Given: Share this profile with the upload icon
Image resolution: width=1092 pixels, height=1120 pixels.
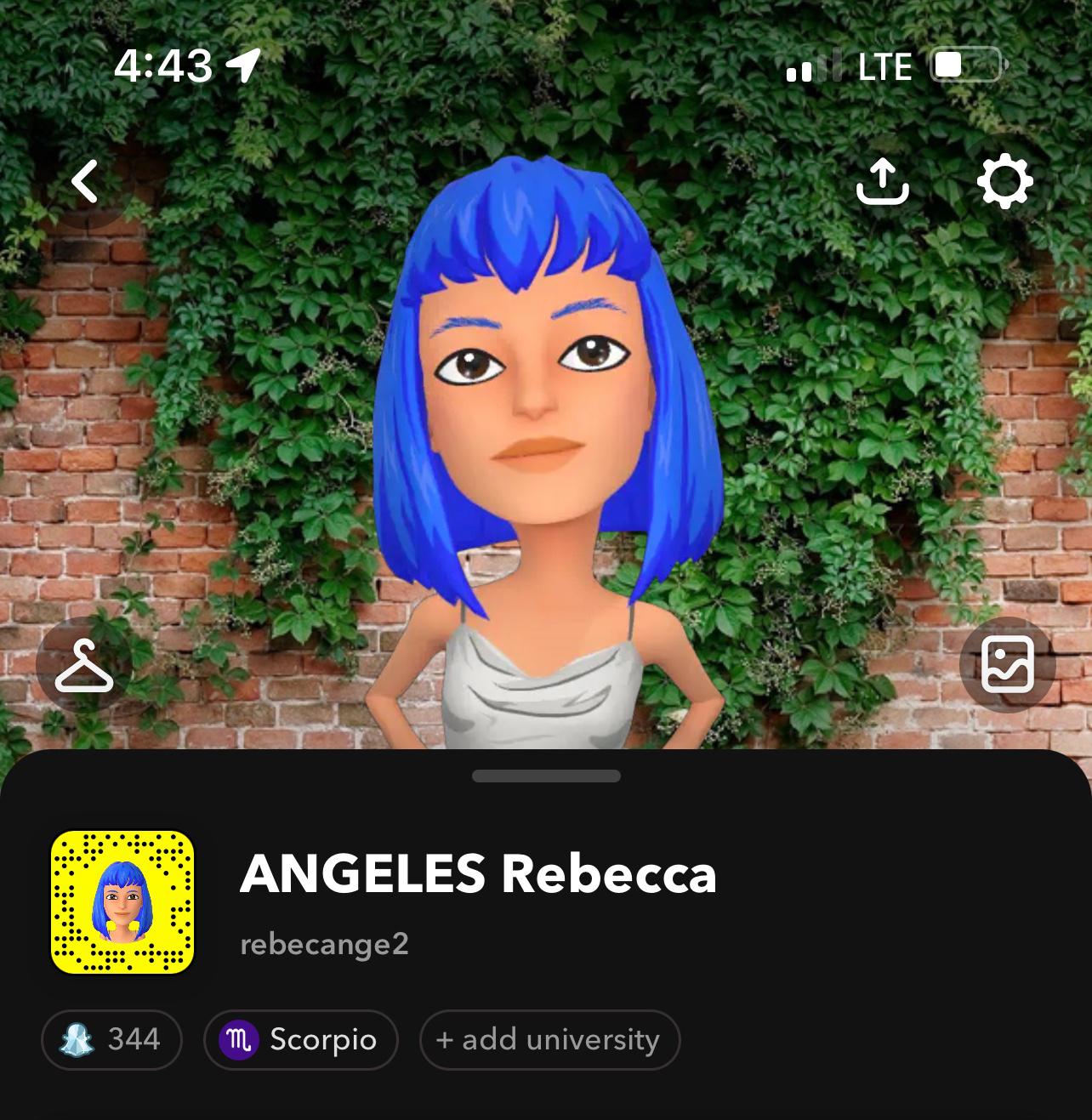Looking at the screenshot, I should click(x=882, y=182).
